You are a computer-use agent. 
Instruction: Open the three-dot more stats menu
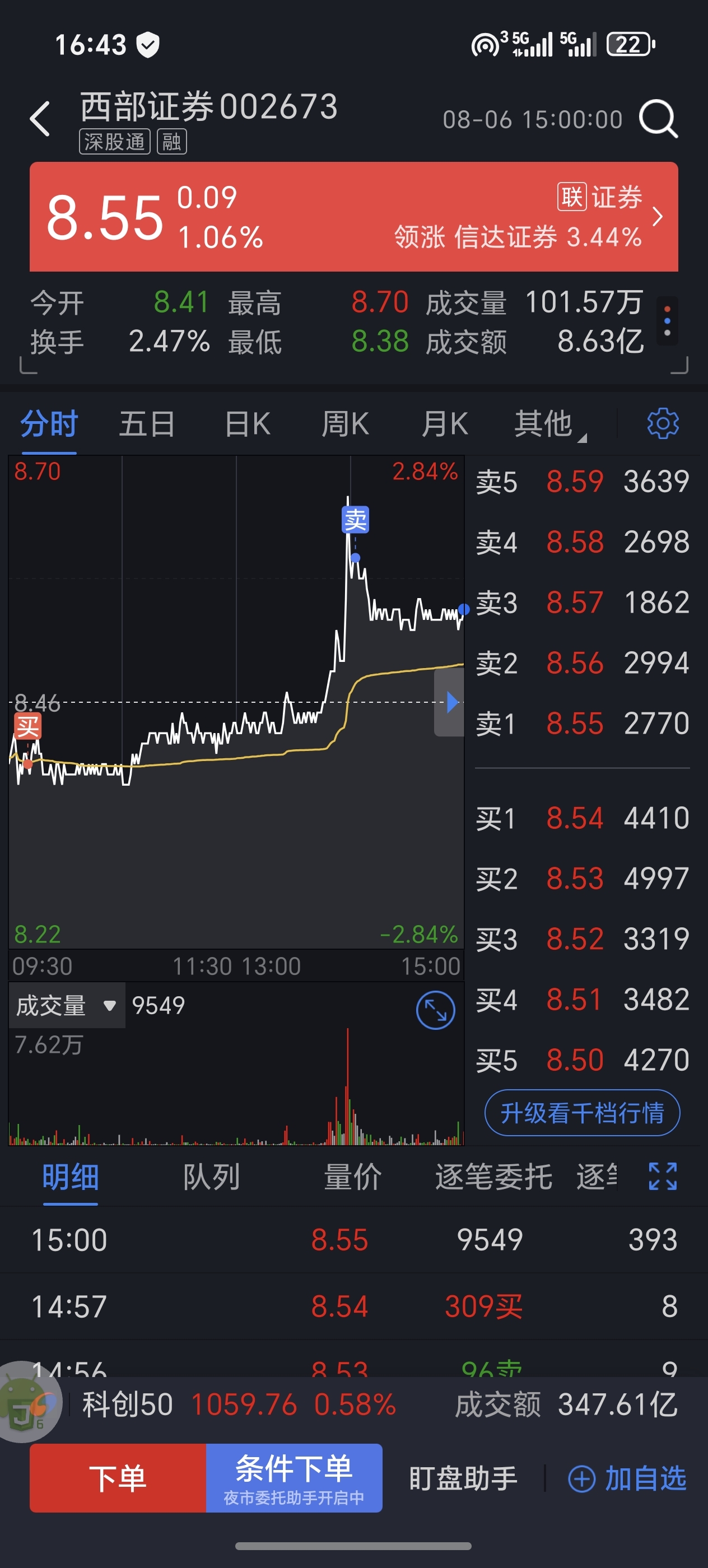[667, 321]
